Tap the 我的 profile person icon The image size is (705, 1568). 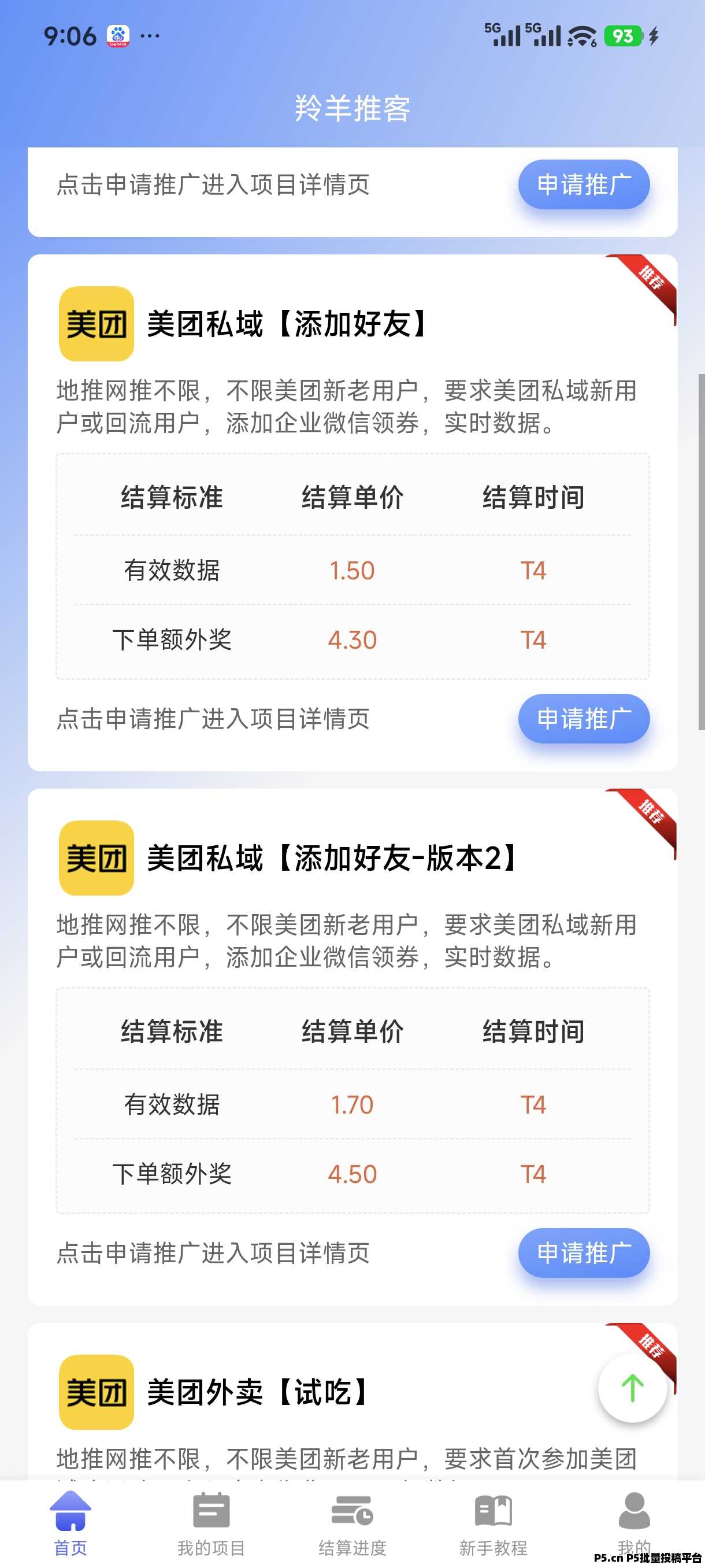(634, 1508)
